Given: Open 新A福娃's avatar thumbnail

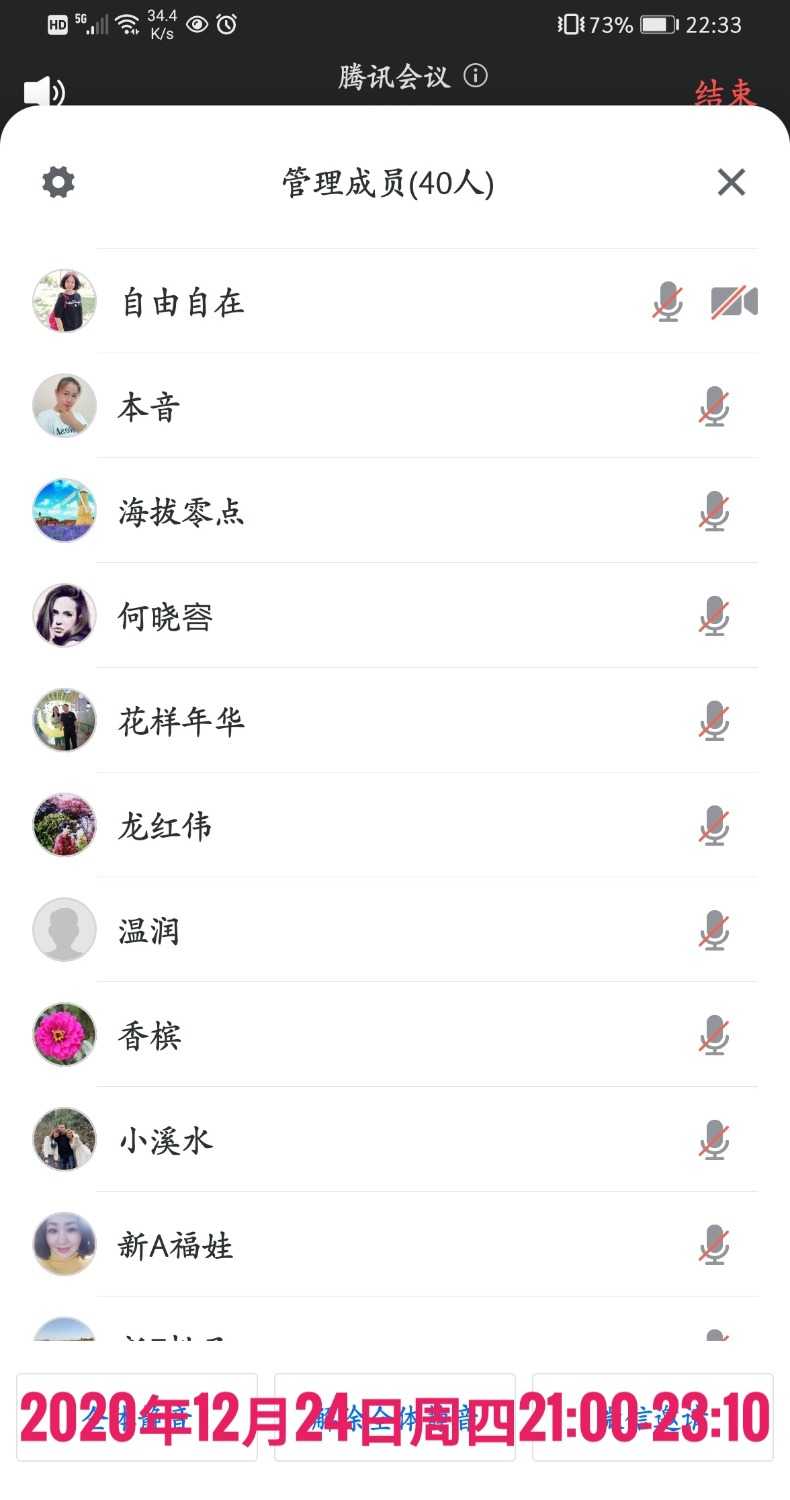Looking at the screenshot, I should click(64, 1245).
